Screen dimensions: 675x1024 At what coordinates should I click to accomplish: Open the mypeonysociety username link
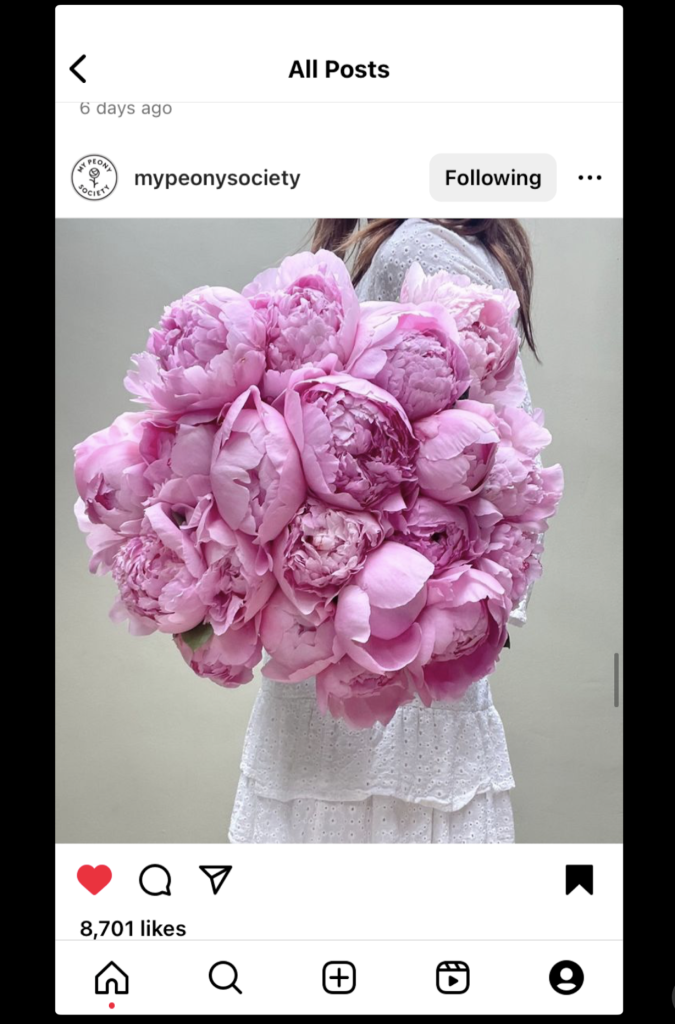point(217,178)
